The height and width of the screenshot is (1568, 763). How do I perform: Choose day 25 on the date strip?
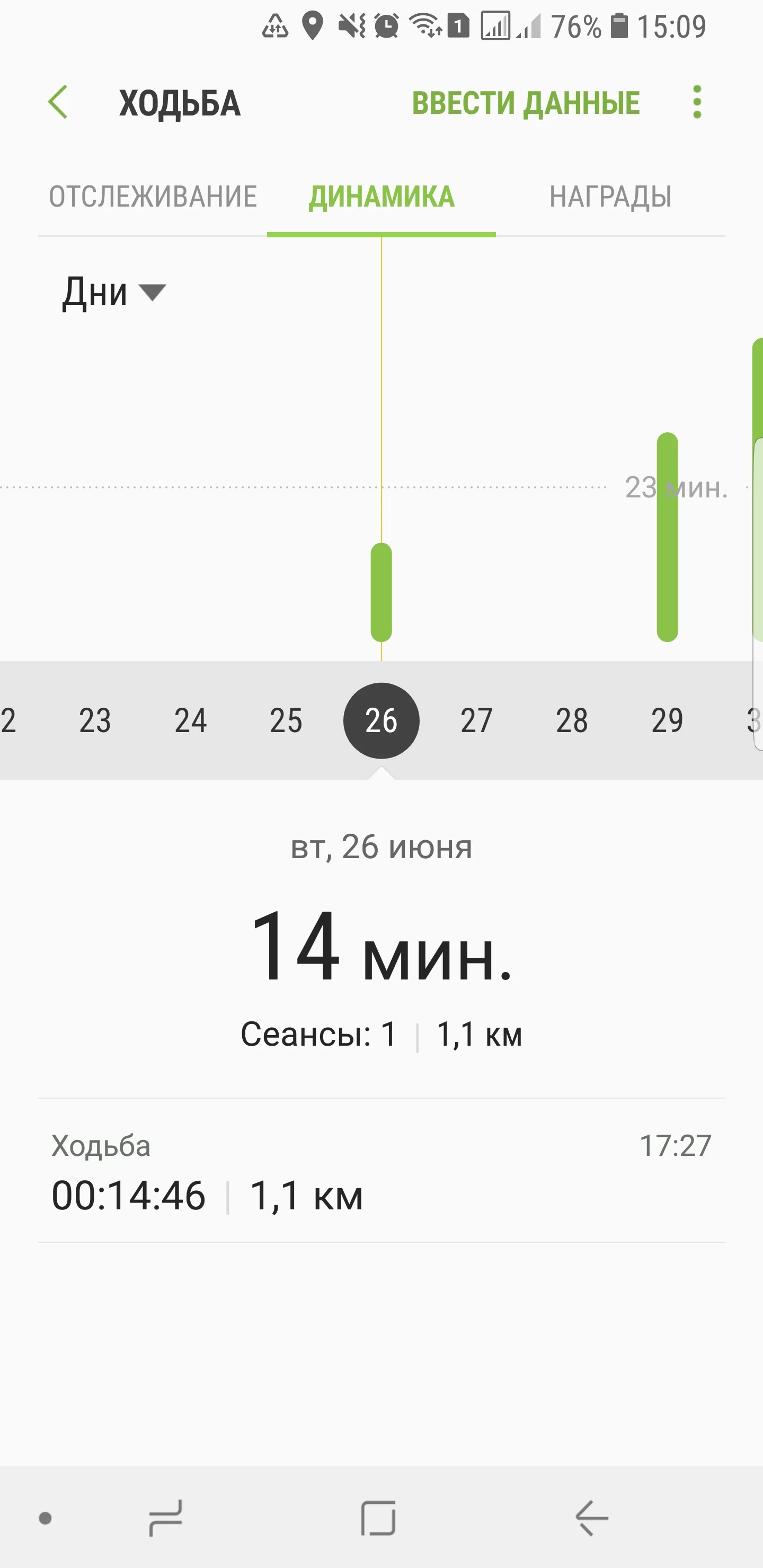[286, 720]
